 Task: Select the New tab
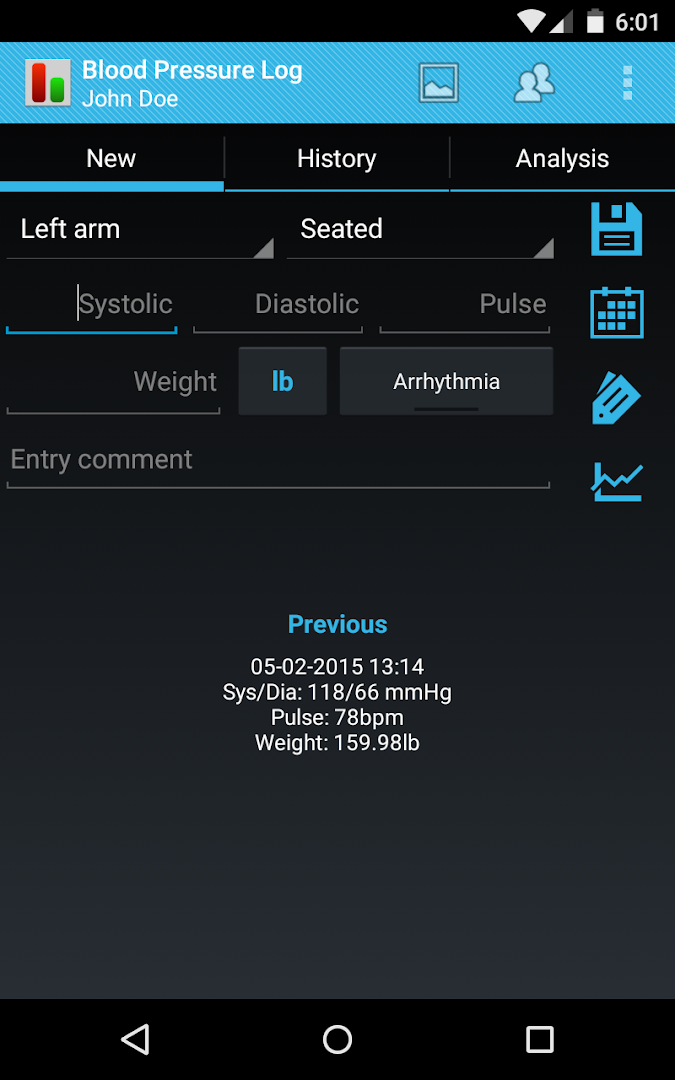[111, 158]
